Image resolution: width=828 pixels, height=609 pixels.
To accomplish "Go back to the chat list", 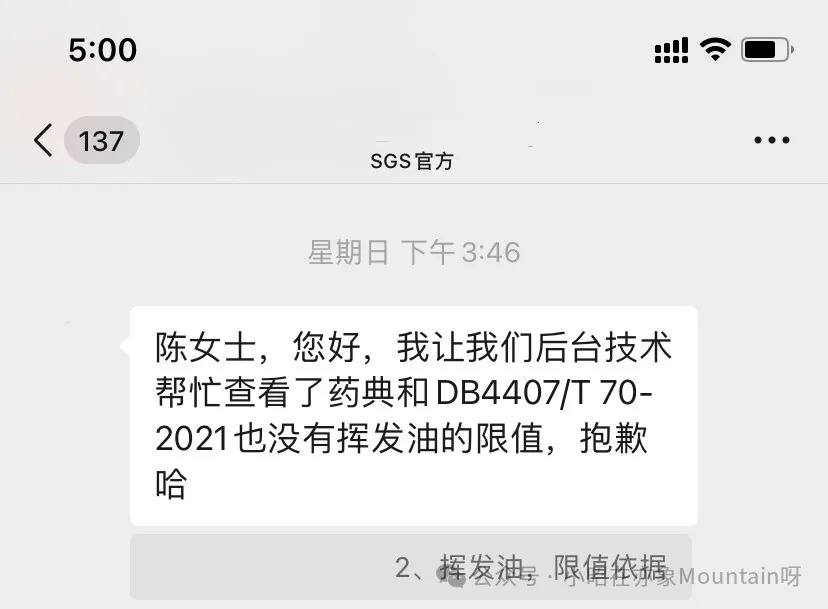I will coord(43,140).
